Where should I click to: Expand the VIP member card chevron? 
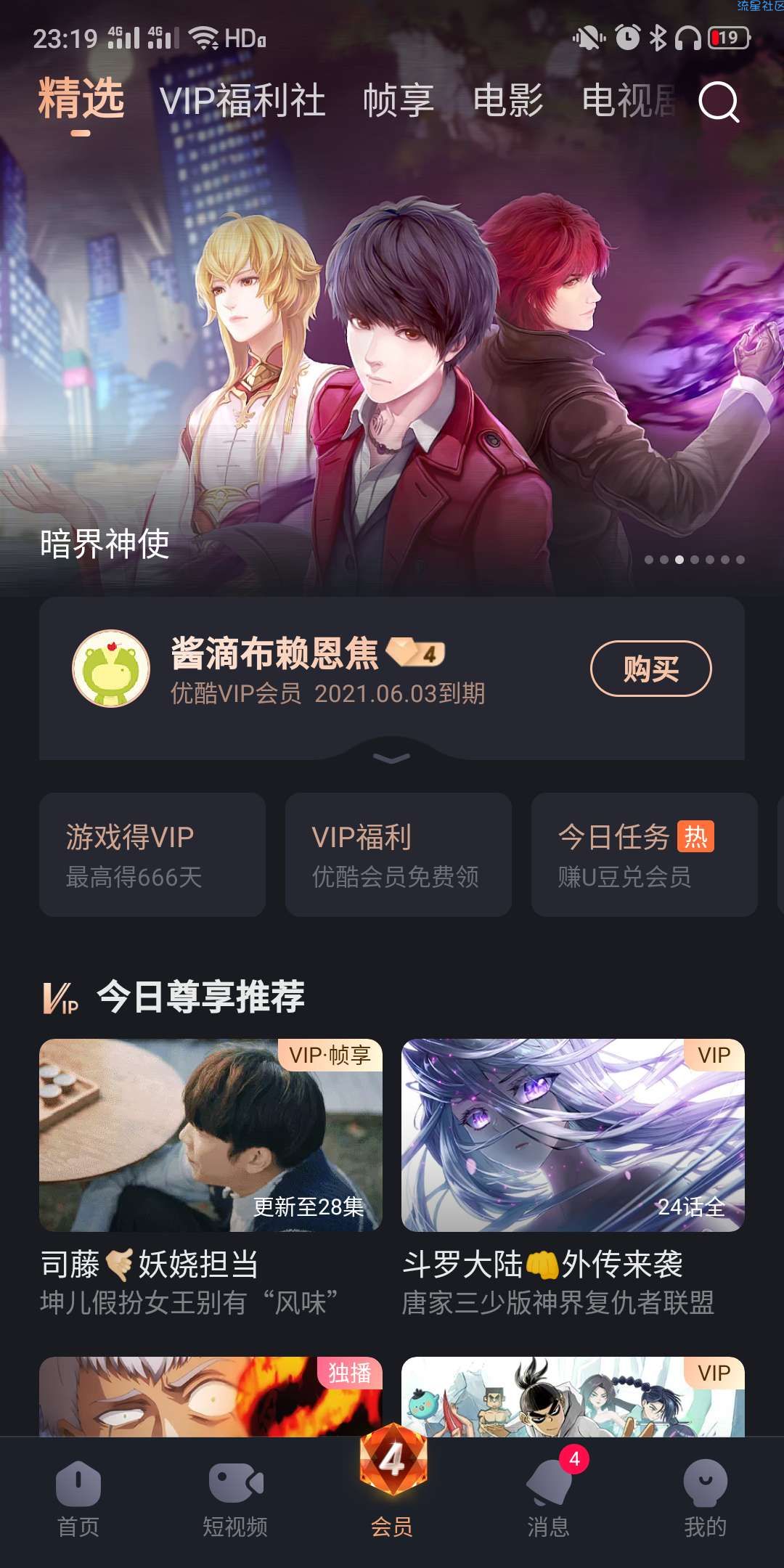click(x=391, y=758)
